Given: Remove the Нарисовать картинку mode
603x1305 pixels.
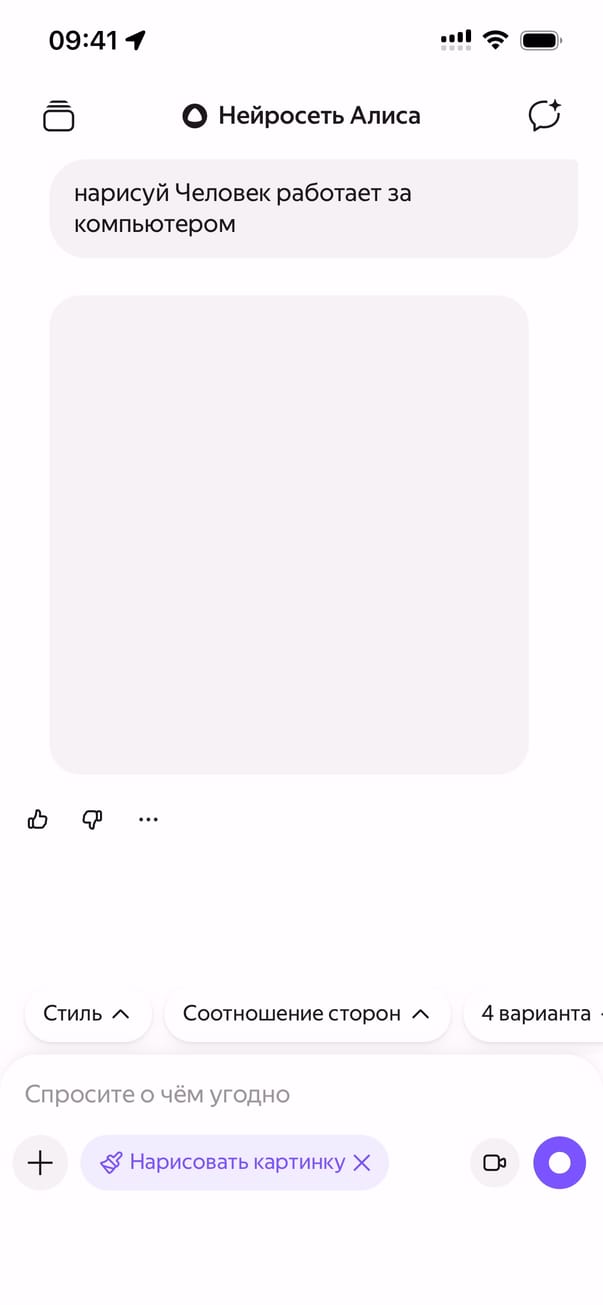Looking at the screenshot, I should point(362,1163).
